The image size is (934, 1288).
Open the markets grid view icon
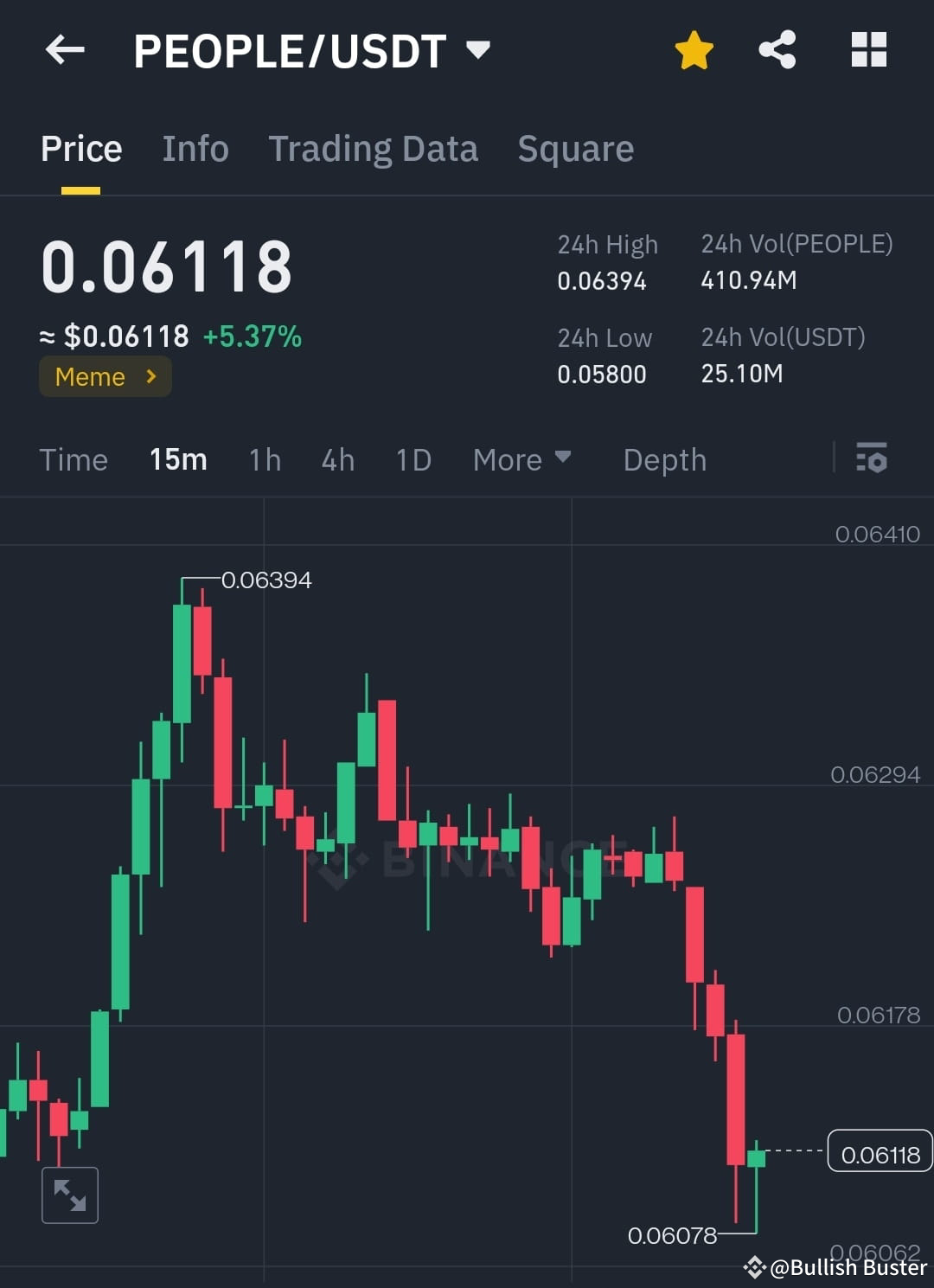868,50
